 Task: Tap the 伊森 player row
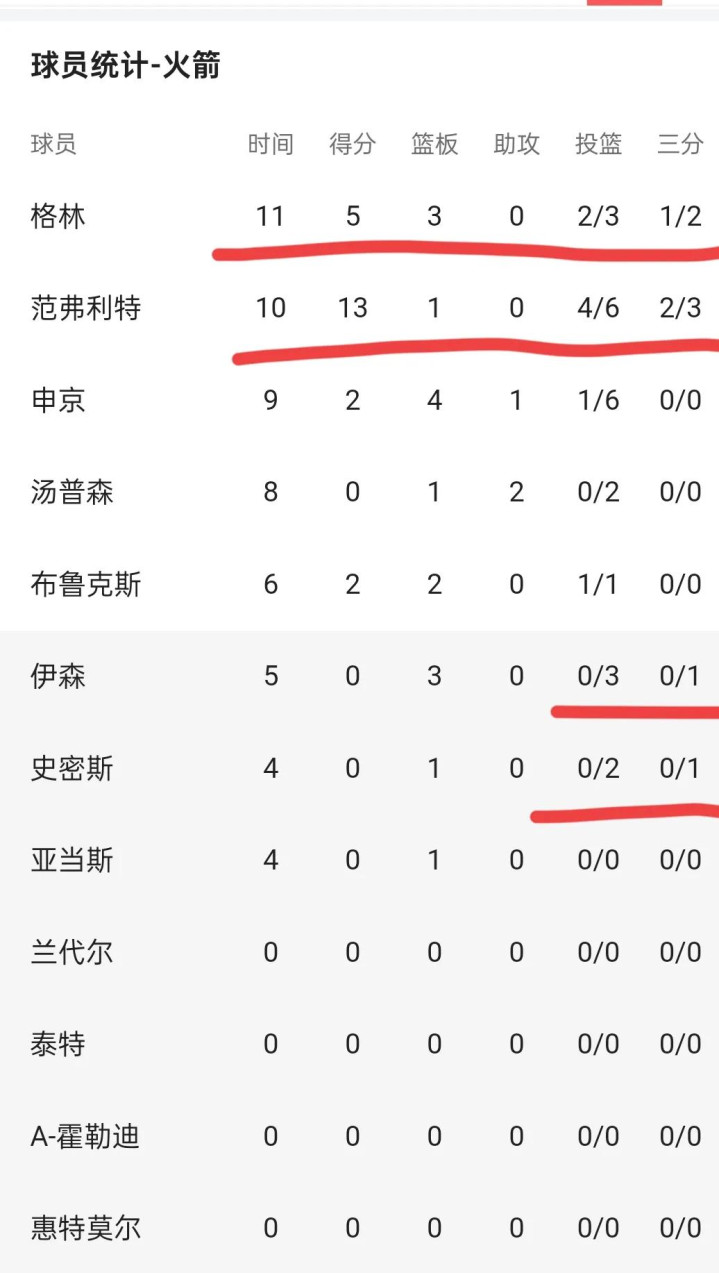pyautogui.click(x=359, y=676)
